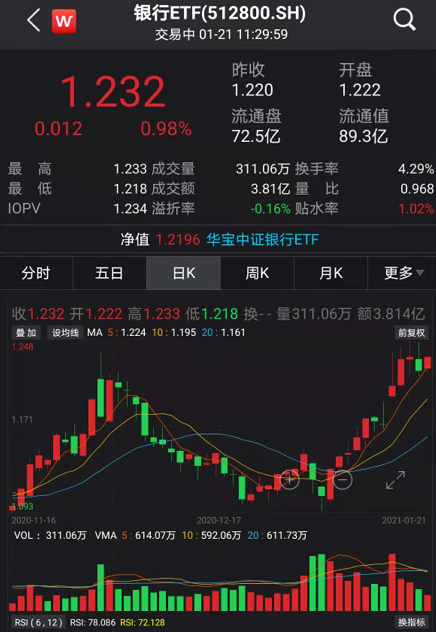
Task: Select the 日K chart tab
Action: click(x=183, y=273)
